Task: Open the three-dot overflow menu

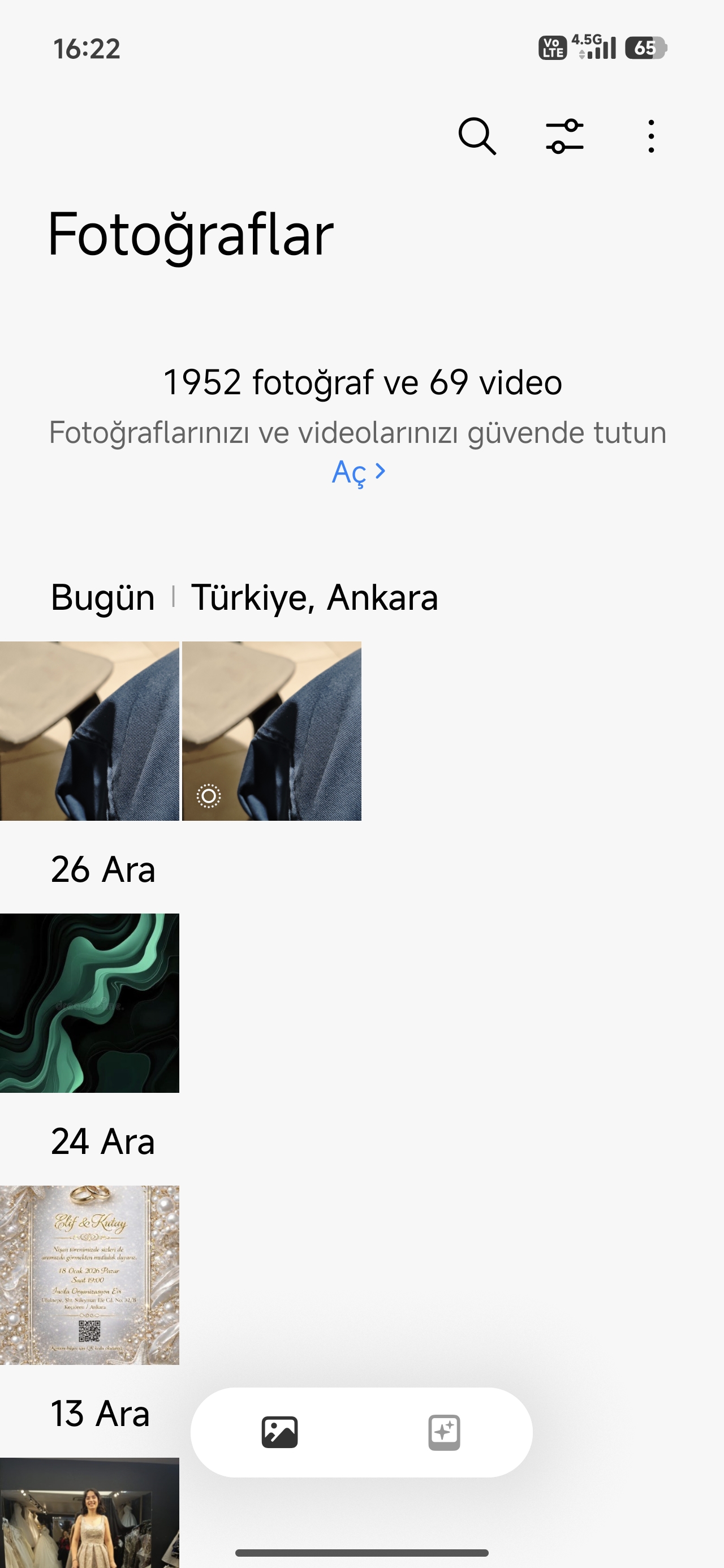Action: 651,136
